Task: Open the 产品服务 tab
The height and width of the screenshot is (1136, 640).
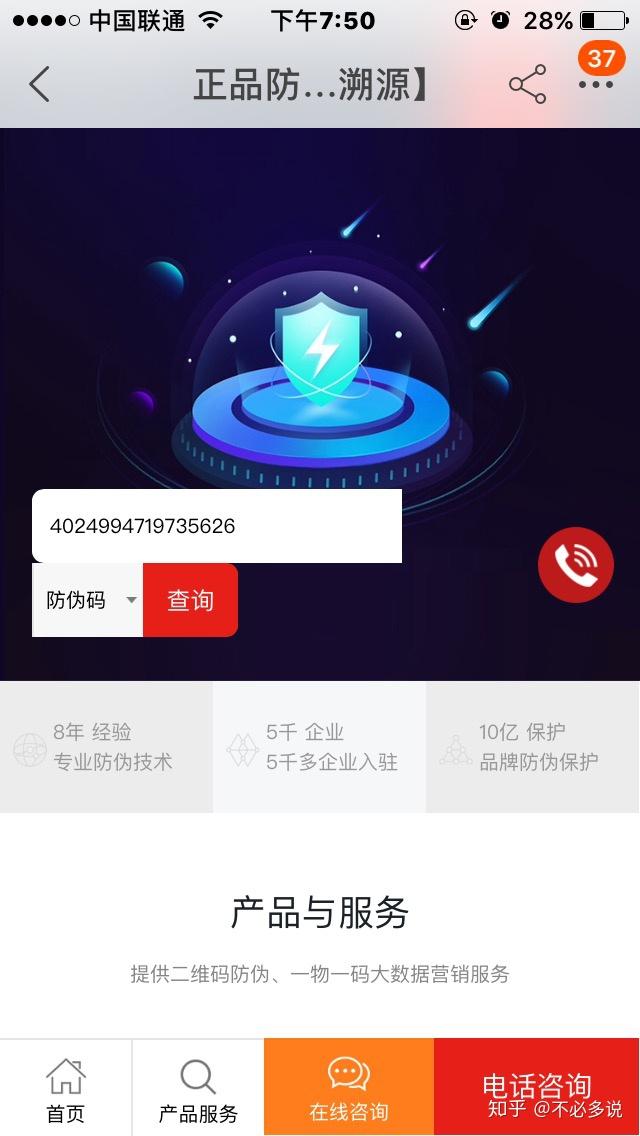Action: click(x=198, y=1090)
